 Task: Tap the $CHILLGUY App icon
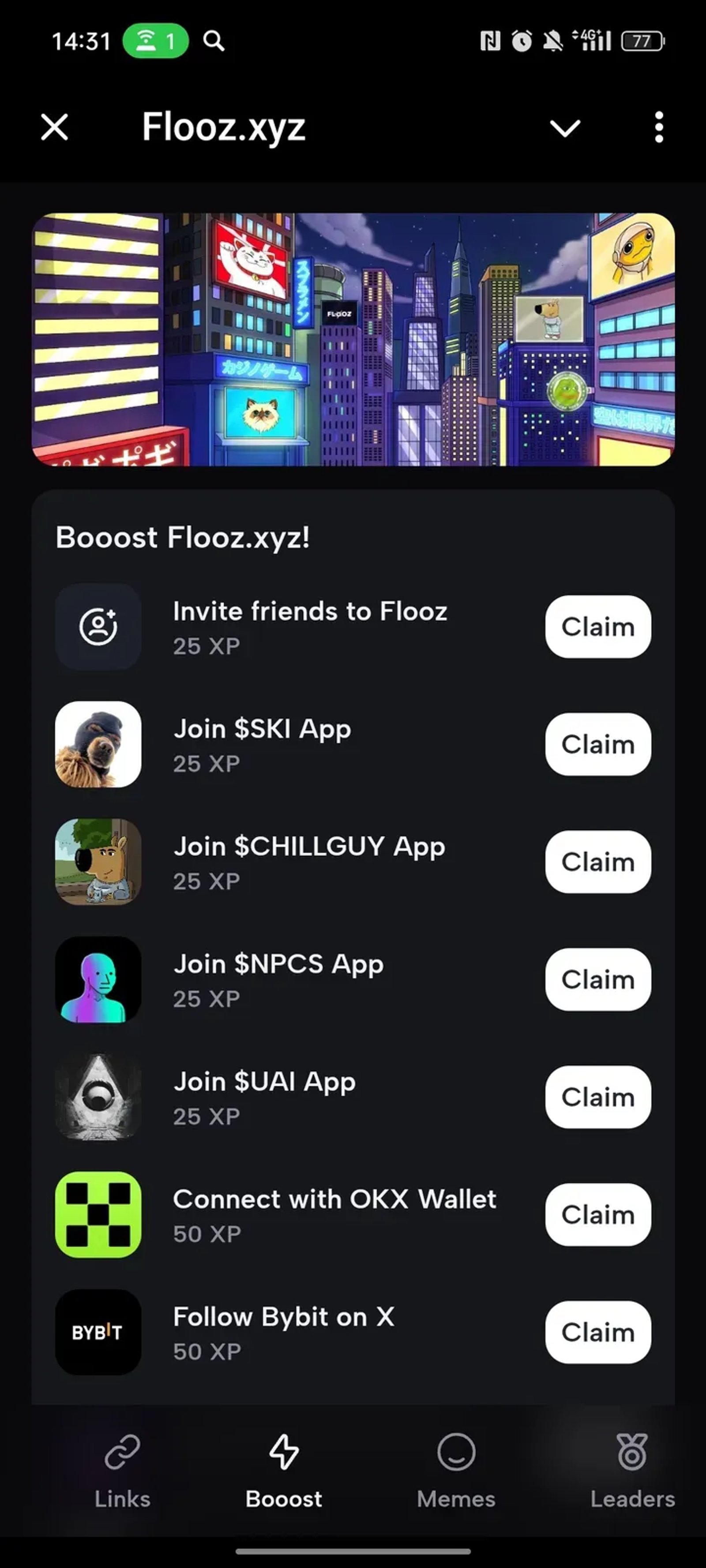[98, 862]
